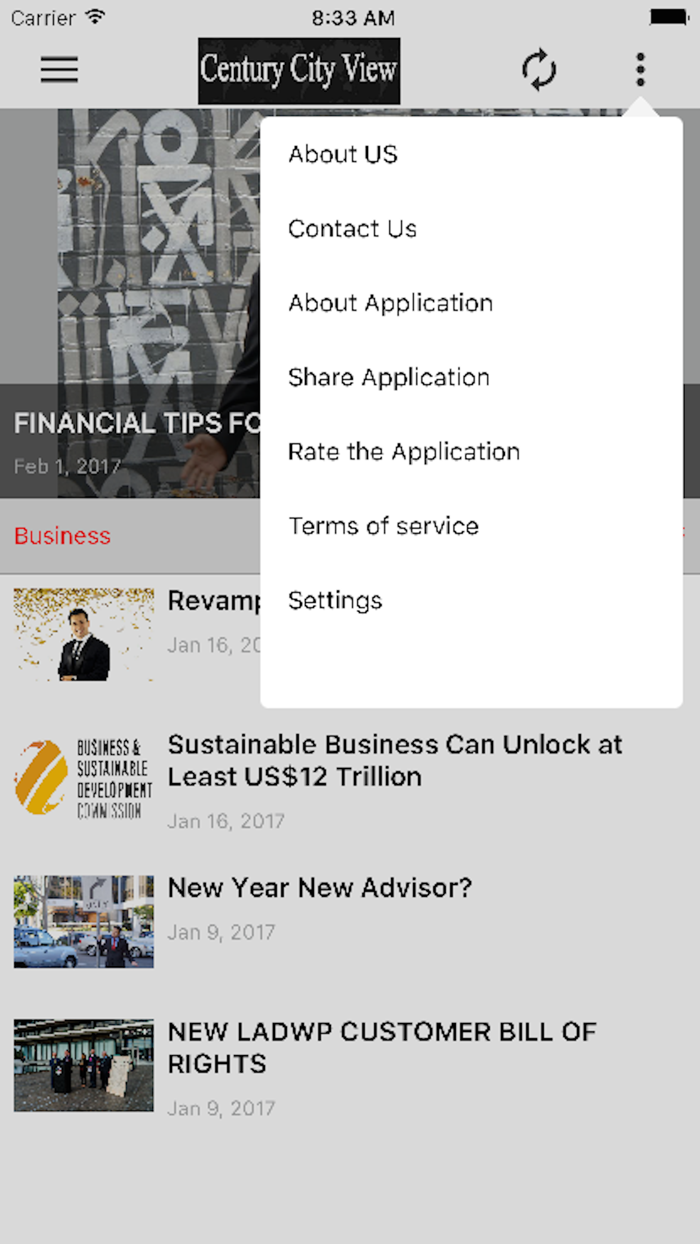Share Application with others
Viewport: 700px width, 1244px height.
pyautogui.click(x=389, y=377)
